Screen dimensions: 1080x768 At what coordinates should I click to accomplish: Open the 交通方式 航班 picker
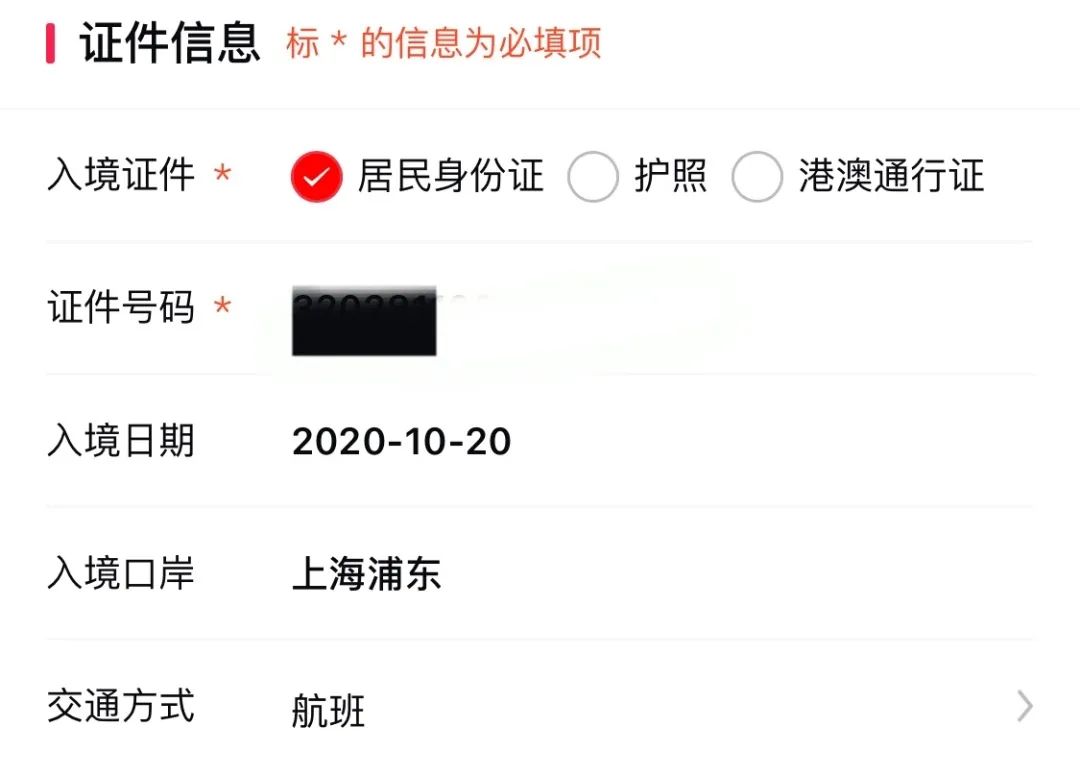(x=660, y=709)
